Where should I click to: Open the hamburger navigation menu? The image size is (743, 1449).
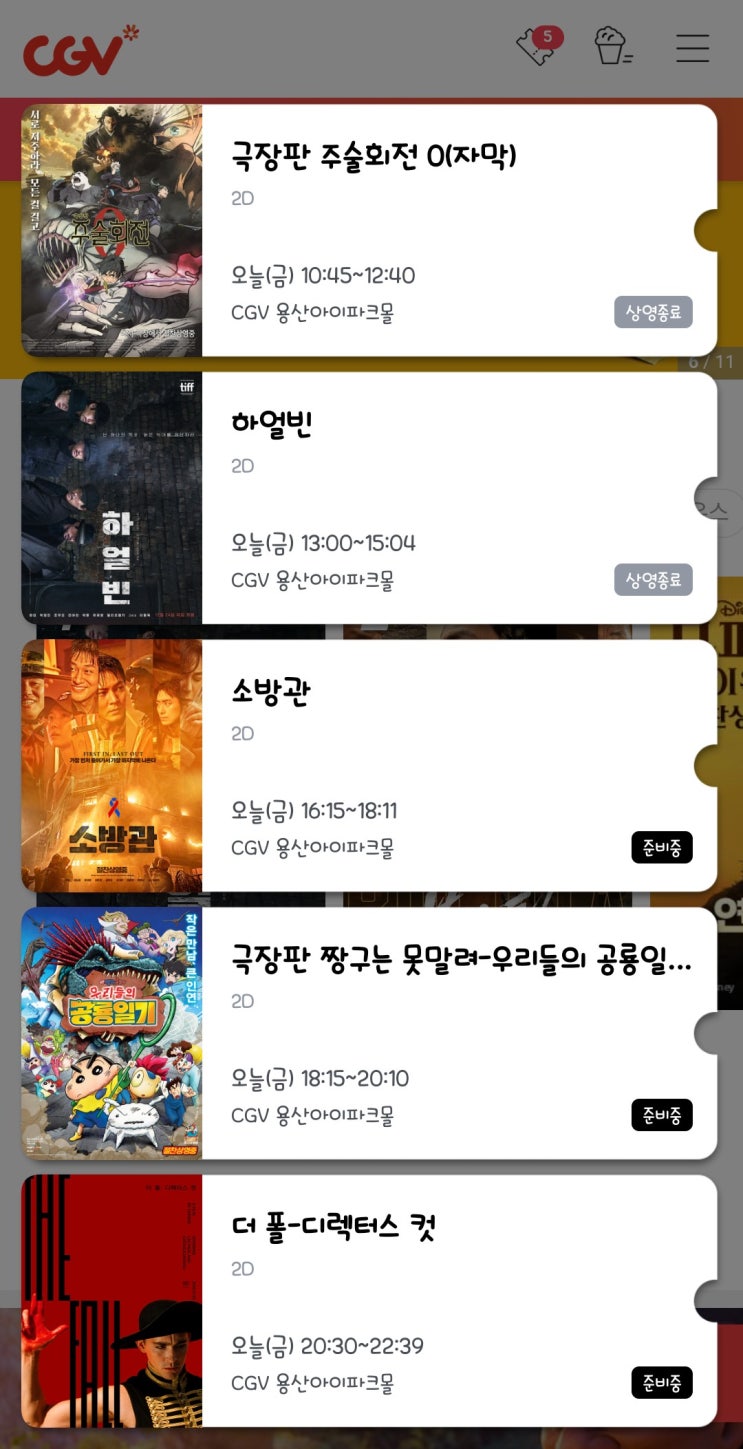[692, 48]
